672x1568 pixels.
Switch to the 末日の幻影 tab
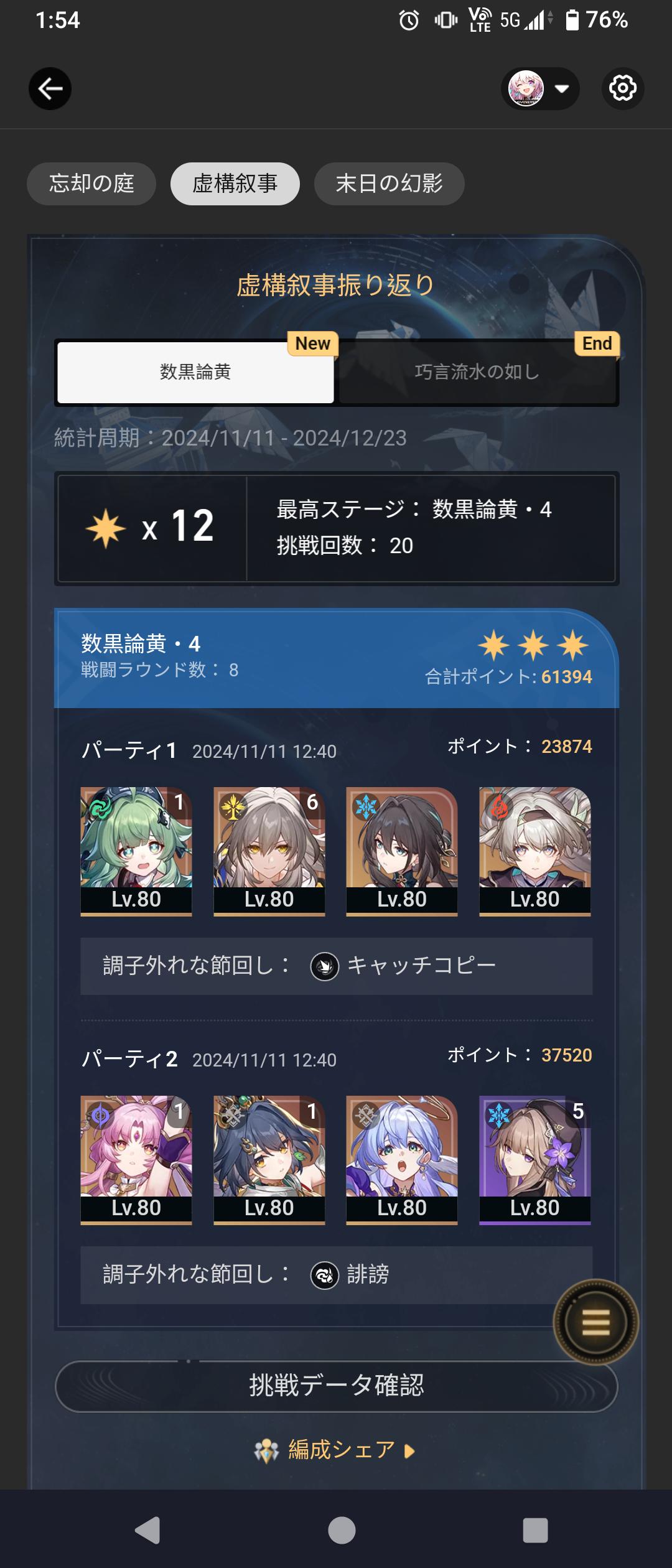(389, 184)
